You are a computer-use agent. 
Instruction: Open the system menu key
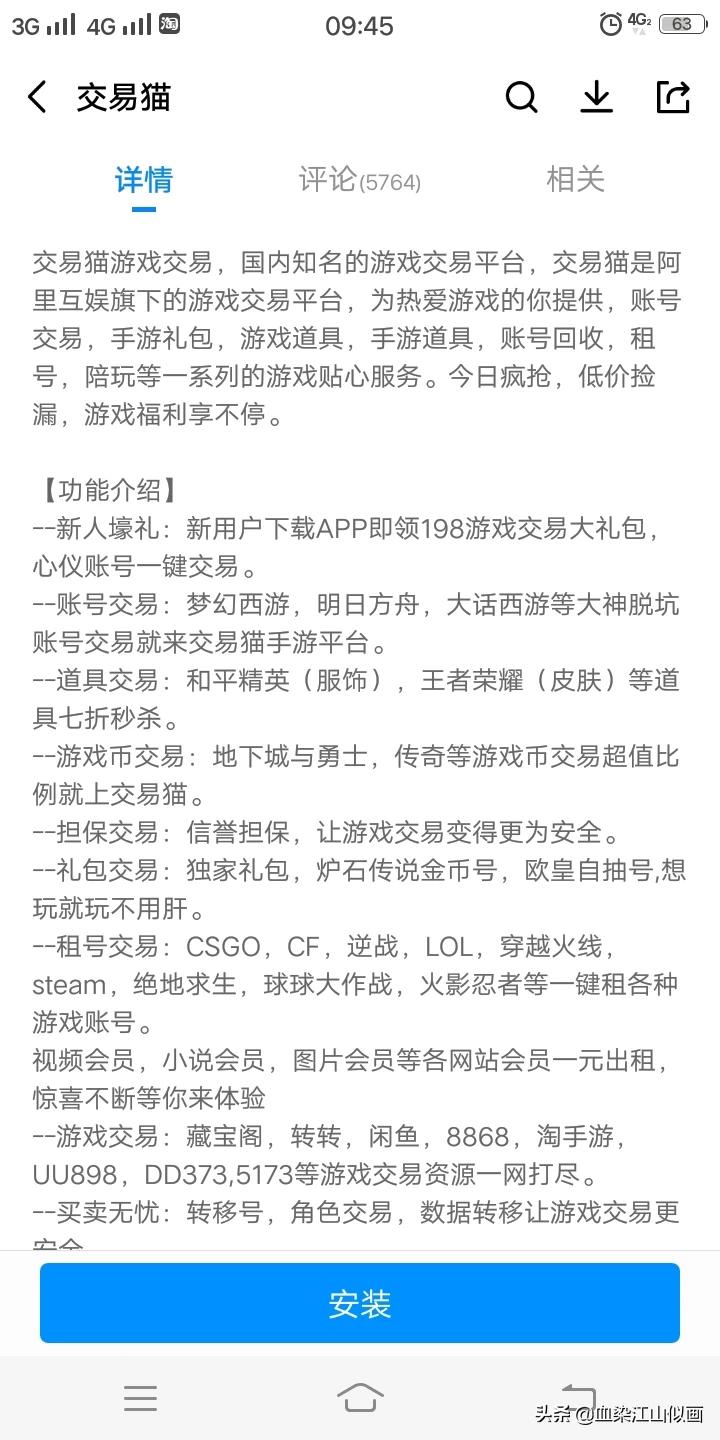pos(140,1398)
